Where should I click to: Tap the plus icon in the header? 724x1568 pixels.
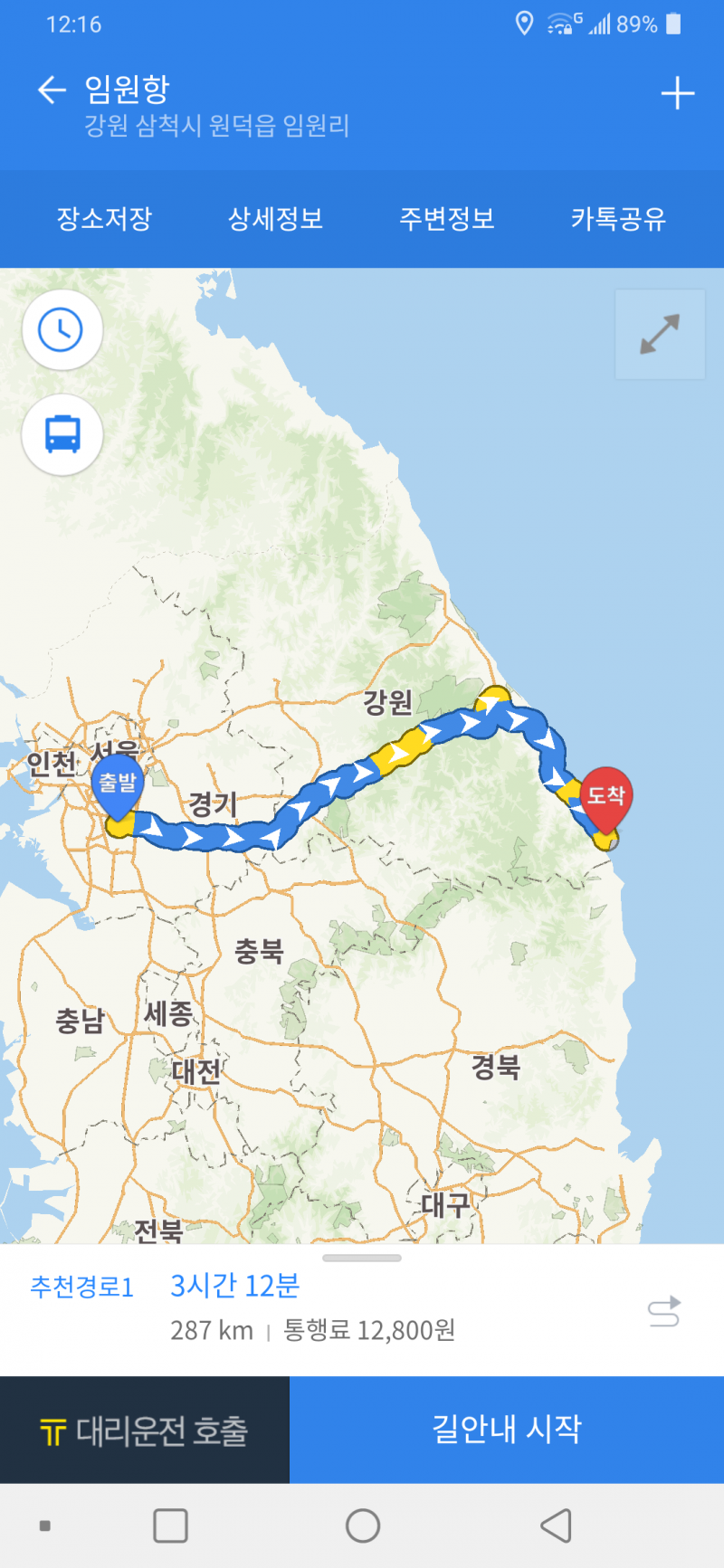click(x=677, y=93)
